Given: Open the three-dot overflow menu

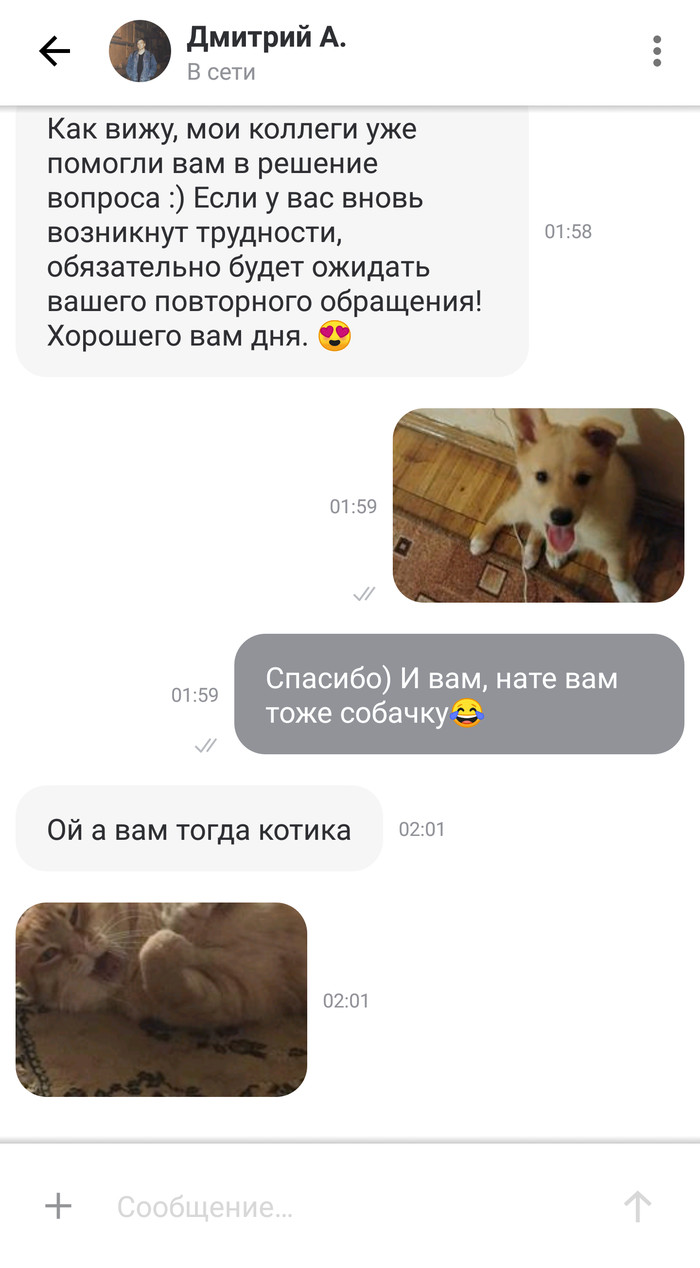Looking at the screenshot, I should point(657,51).
